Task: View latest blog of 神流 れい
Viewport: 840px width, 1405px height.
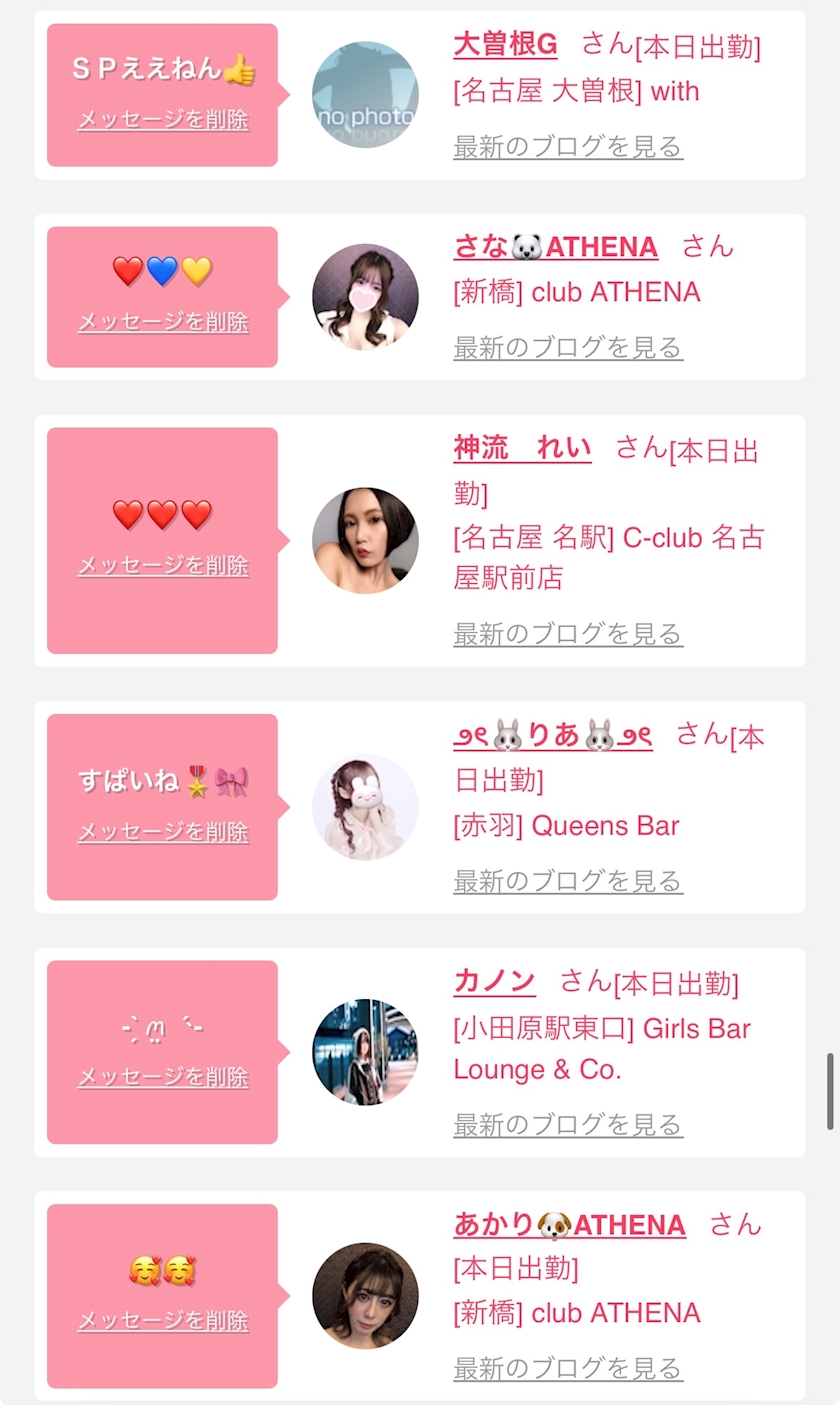Action: tap(568, 634)
